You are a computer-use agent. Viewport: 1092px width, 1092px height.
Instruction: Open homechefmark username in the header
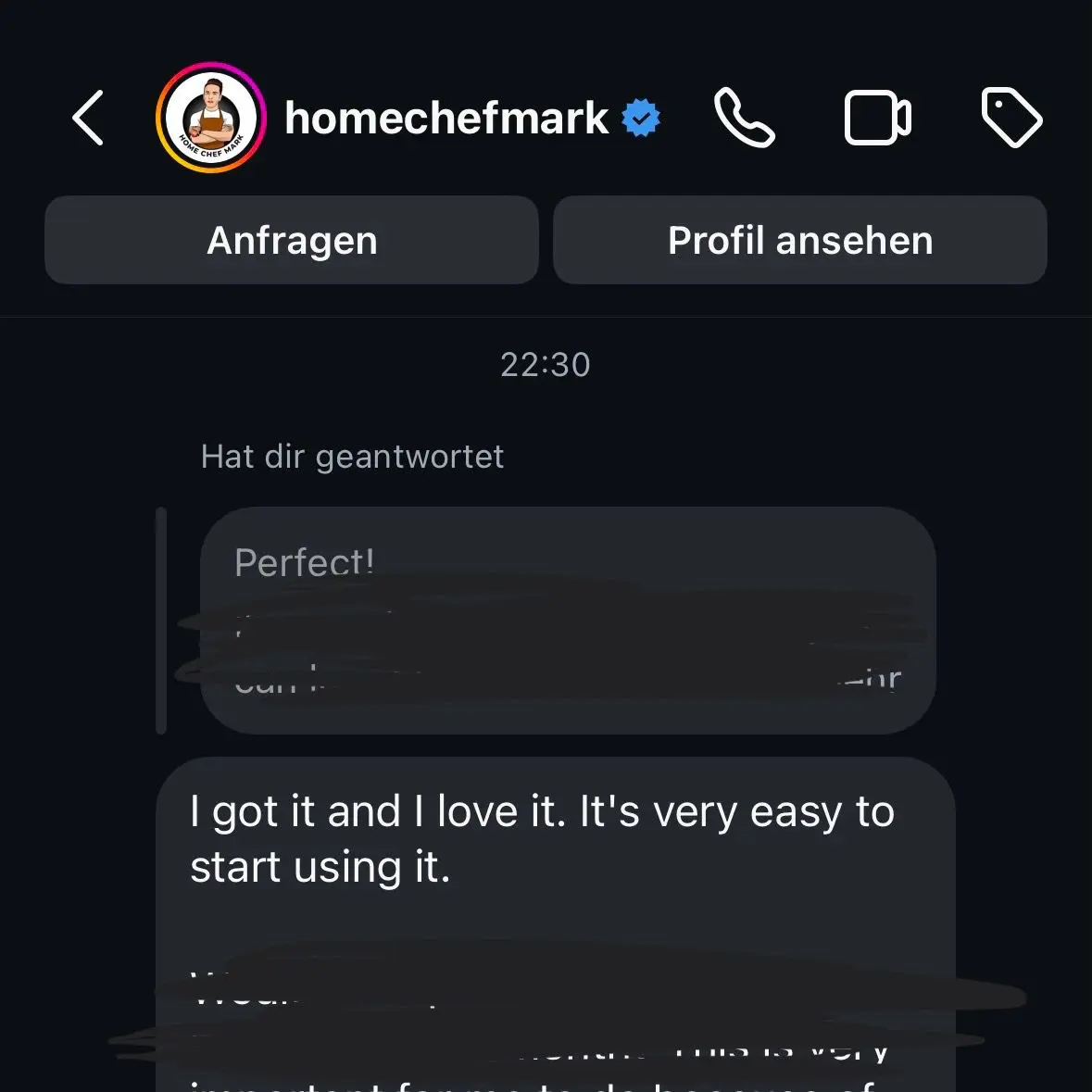point(446,119)
